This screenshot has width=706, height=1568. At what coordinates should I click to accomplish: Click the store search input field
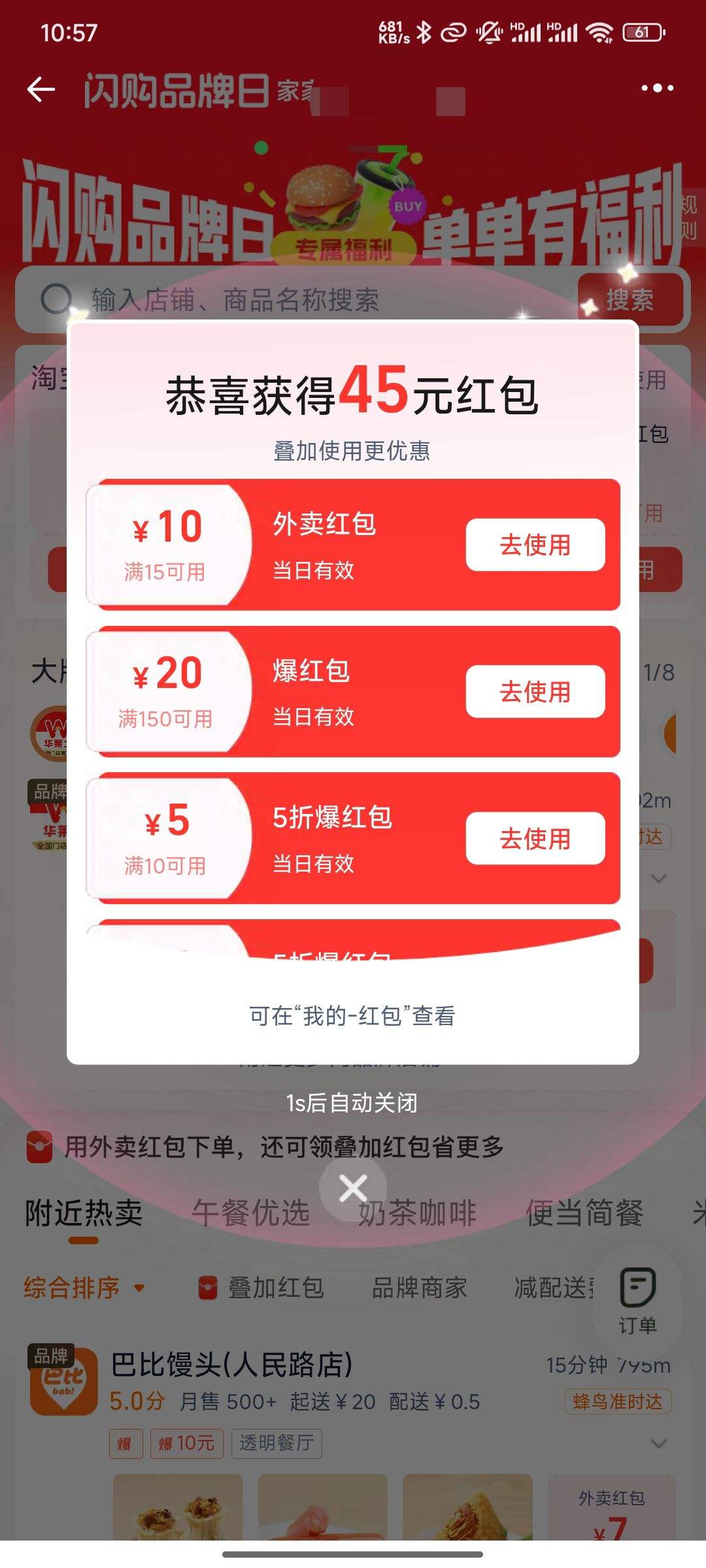click(261, 301)
